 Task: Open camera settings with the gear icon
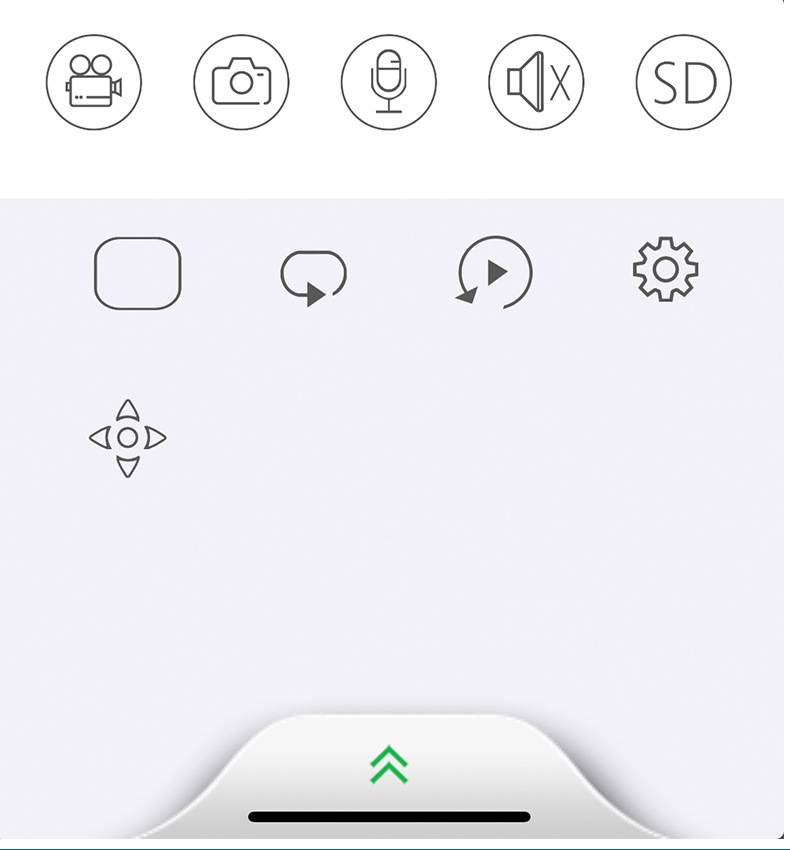pyautogui.click(x=666, y=269)
